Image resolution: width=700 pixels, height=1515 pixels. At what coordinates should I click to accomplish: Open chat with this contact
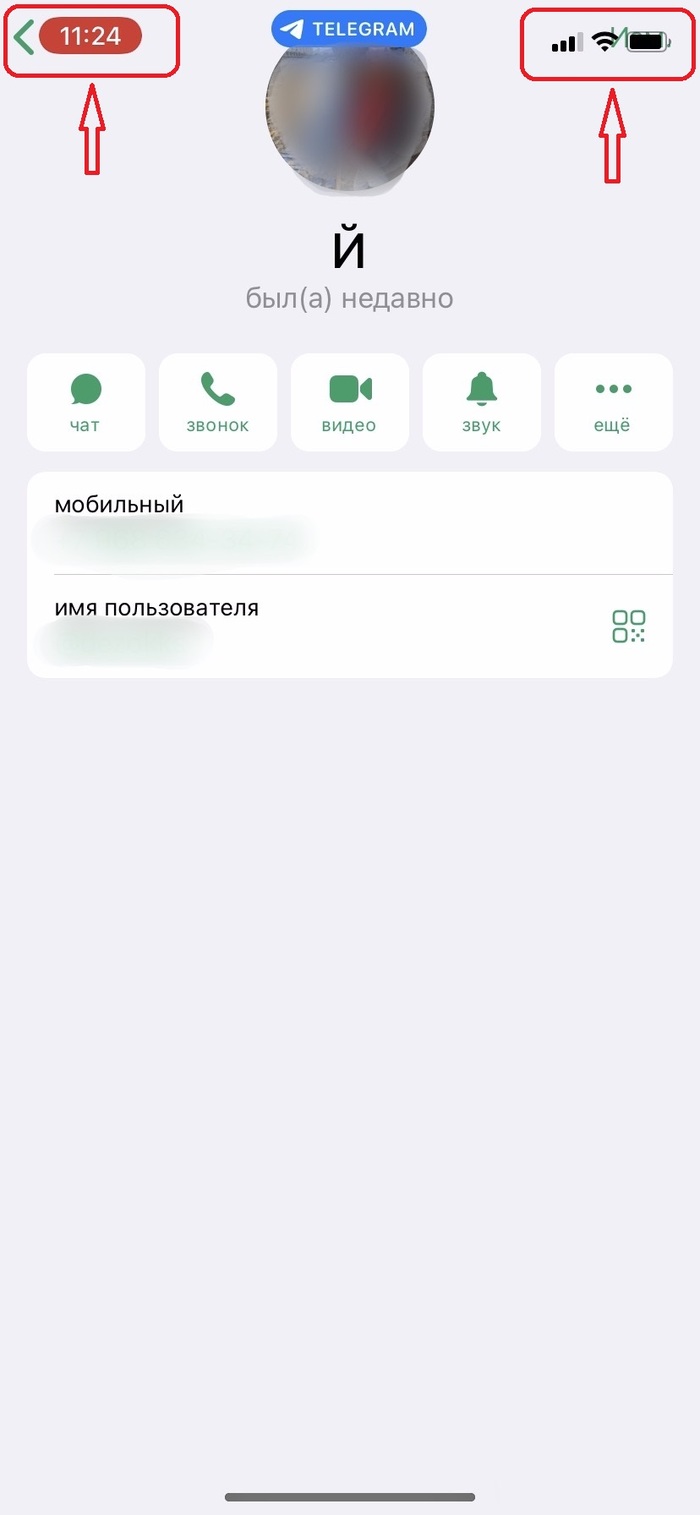coord(86,402)
